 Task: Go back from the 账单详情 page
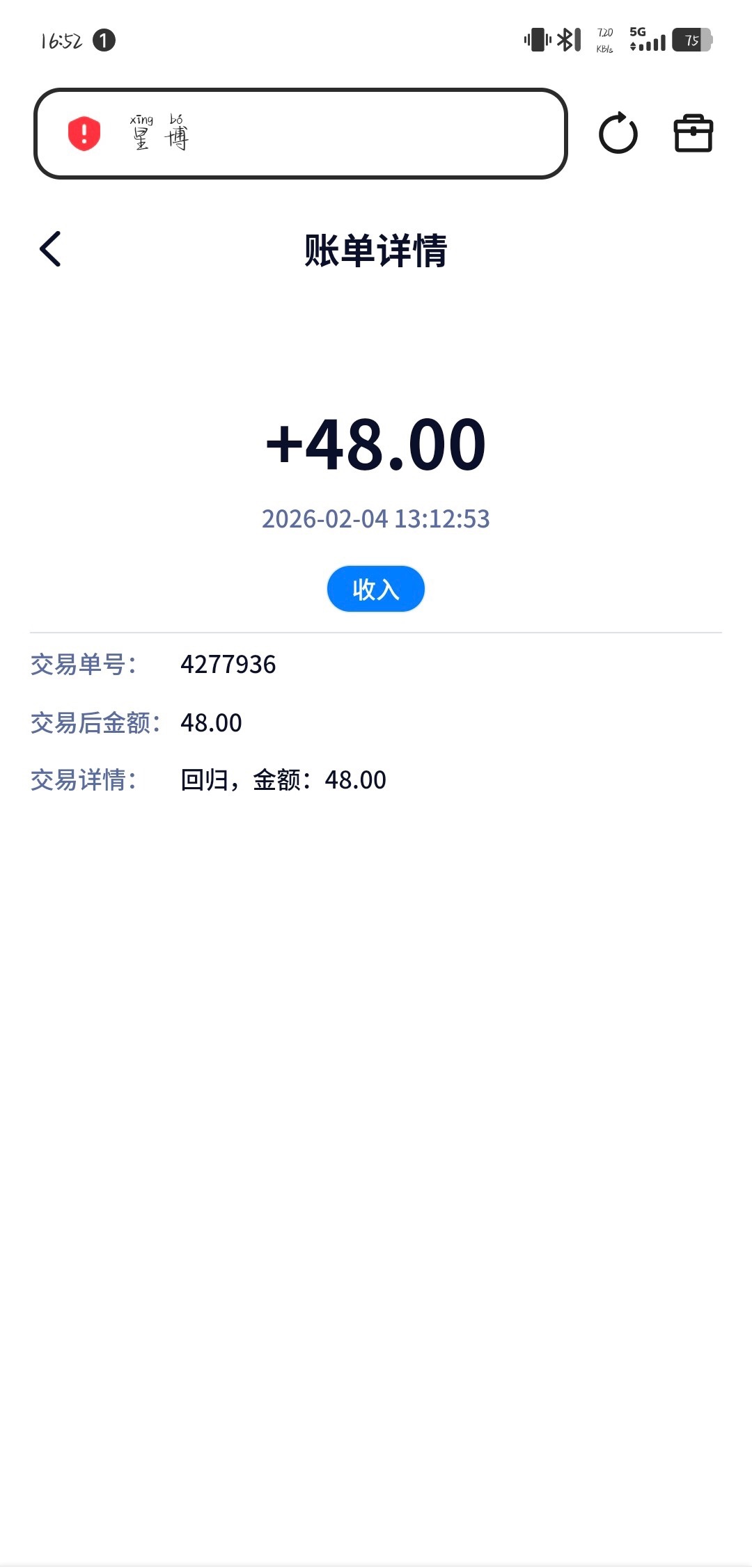pos(51,249)
